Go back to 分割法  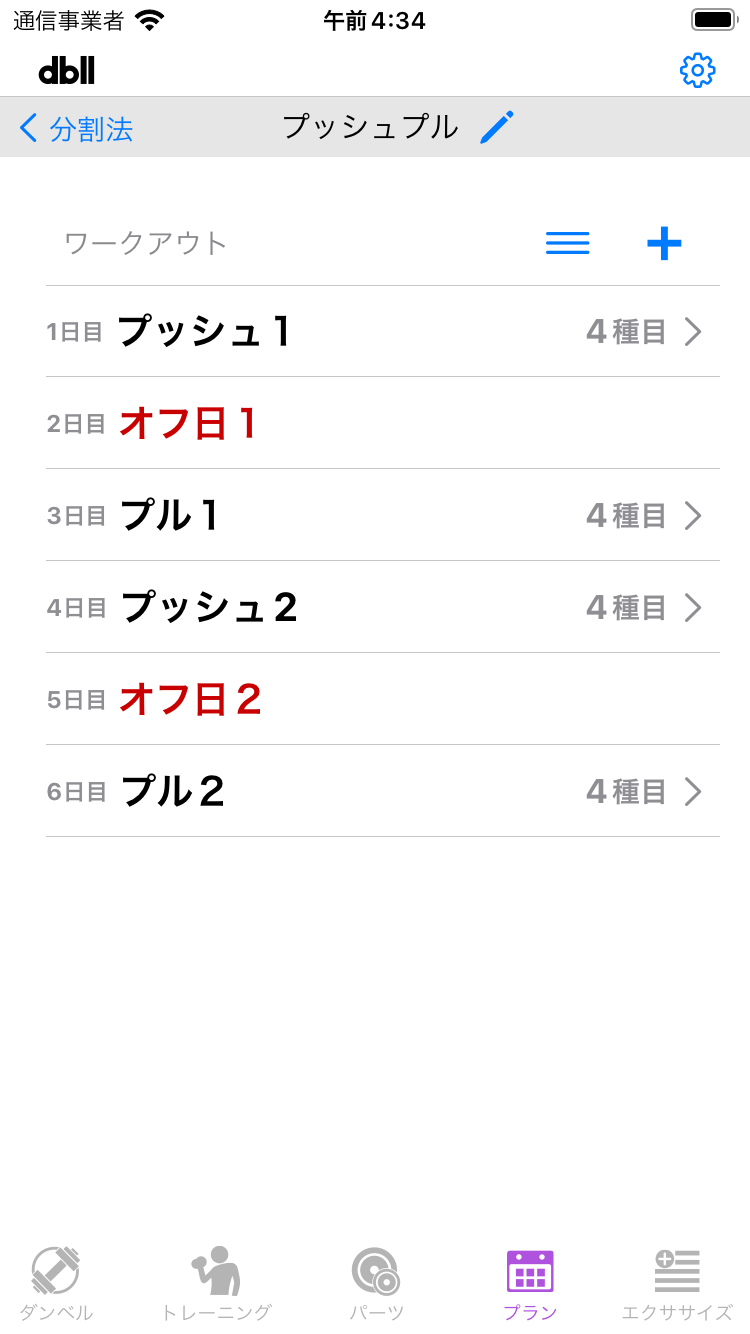[77, 128]
